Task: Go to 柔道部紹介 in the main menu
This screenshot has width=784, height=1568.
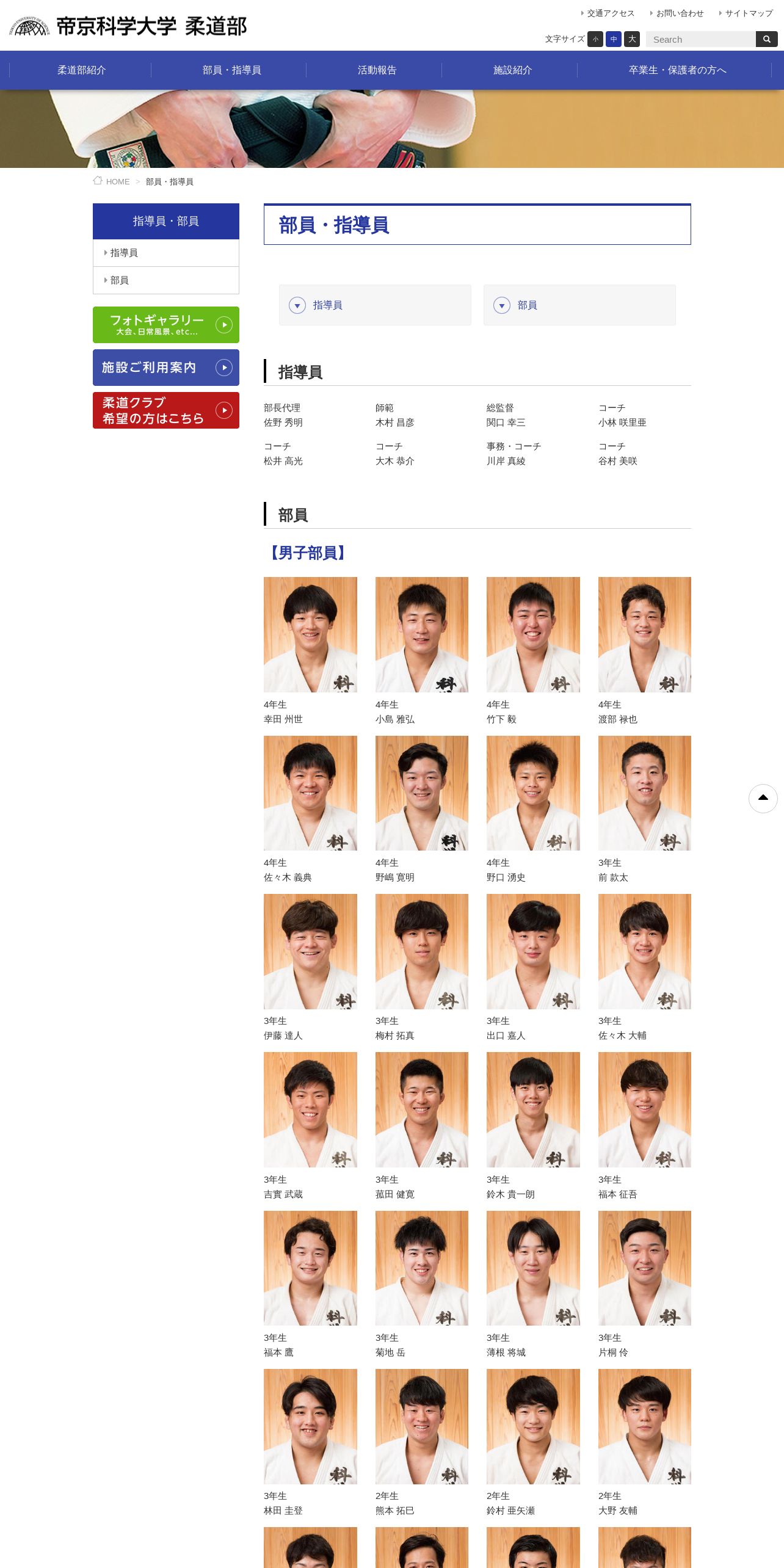Action: 81,70
